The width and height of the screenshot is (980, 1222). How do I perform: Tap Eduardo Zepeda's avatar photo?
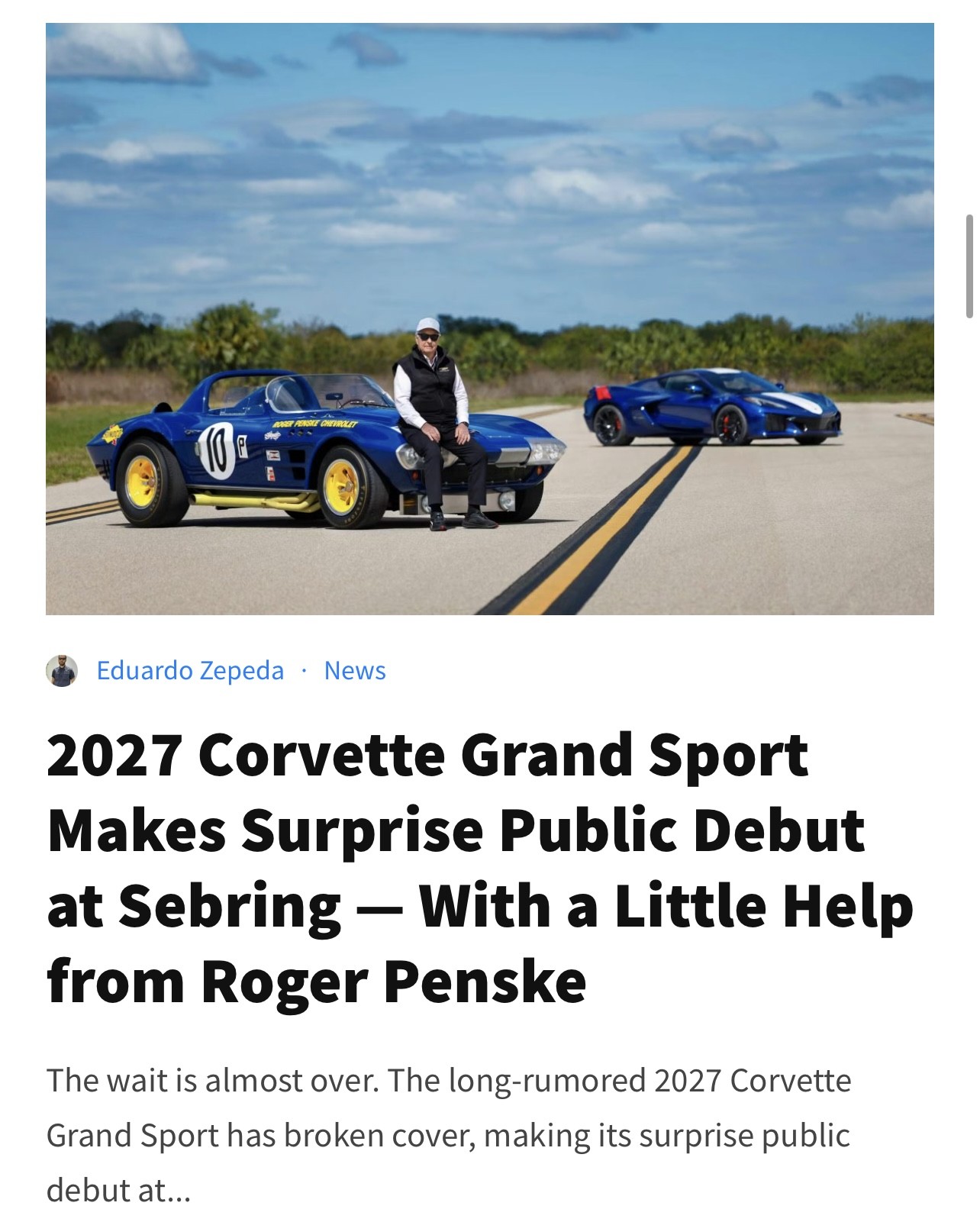point(61,671)
